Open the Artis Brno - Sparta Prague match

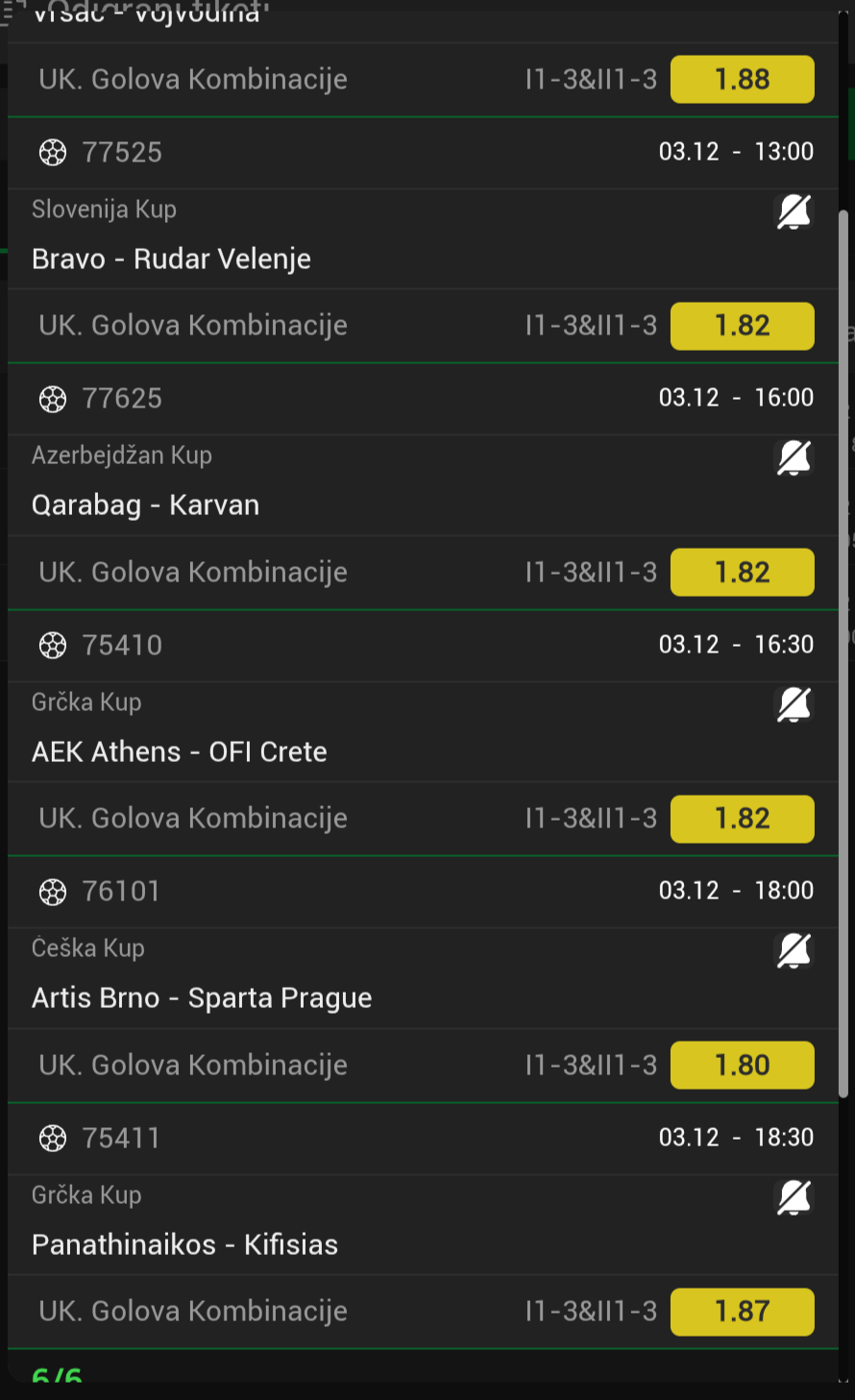tap(202, 998)
